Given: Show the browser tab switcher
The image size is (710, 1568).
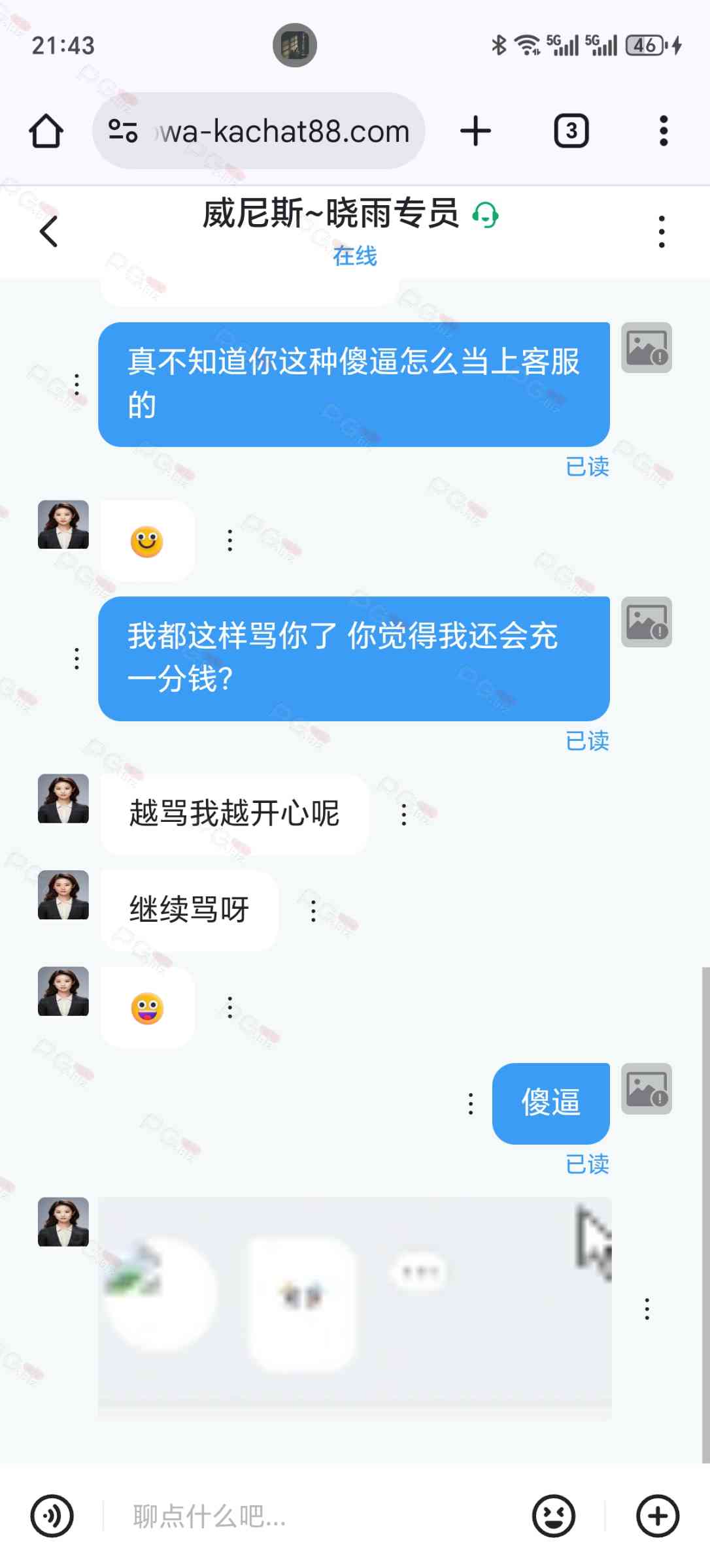Looking at the screenshot, I should tap(571, 131).
